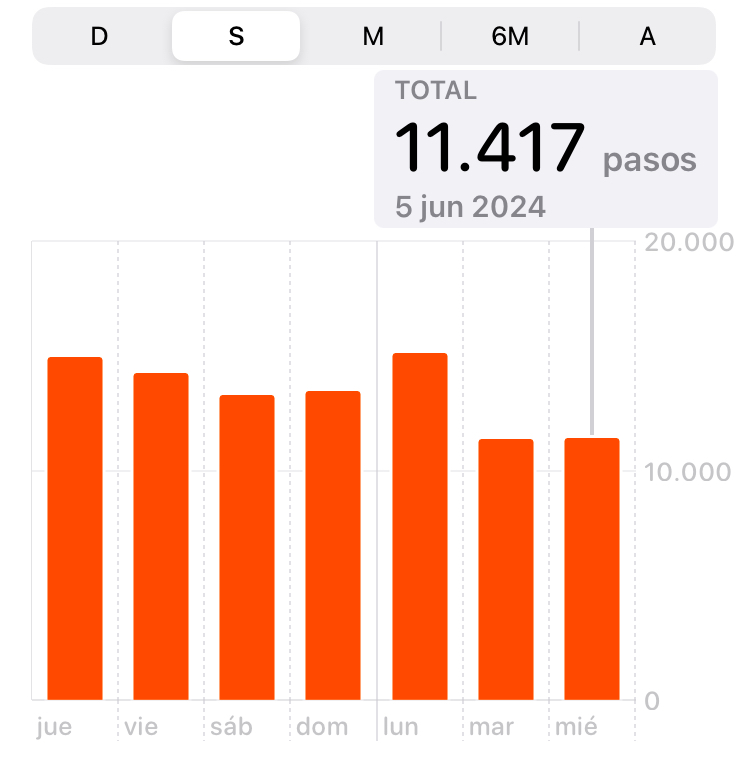Switch to the A yearly view
750x765 pixels.
point(647,37)
